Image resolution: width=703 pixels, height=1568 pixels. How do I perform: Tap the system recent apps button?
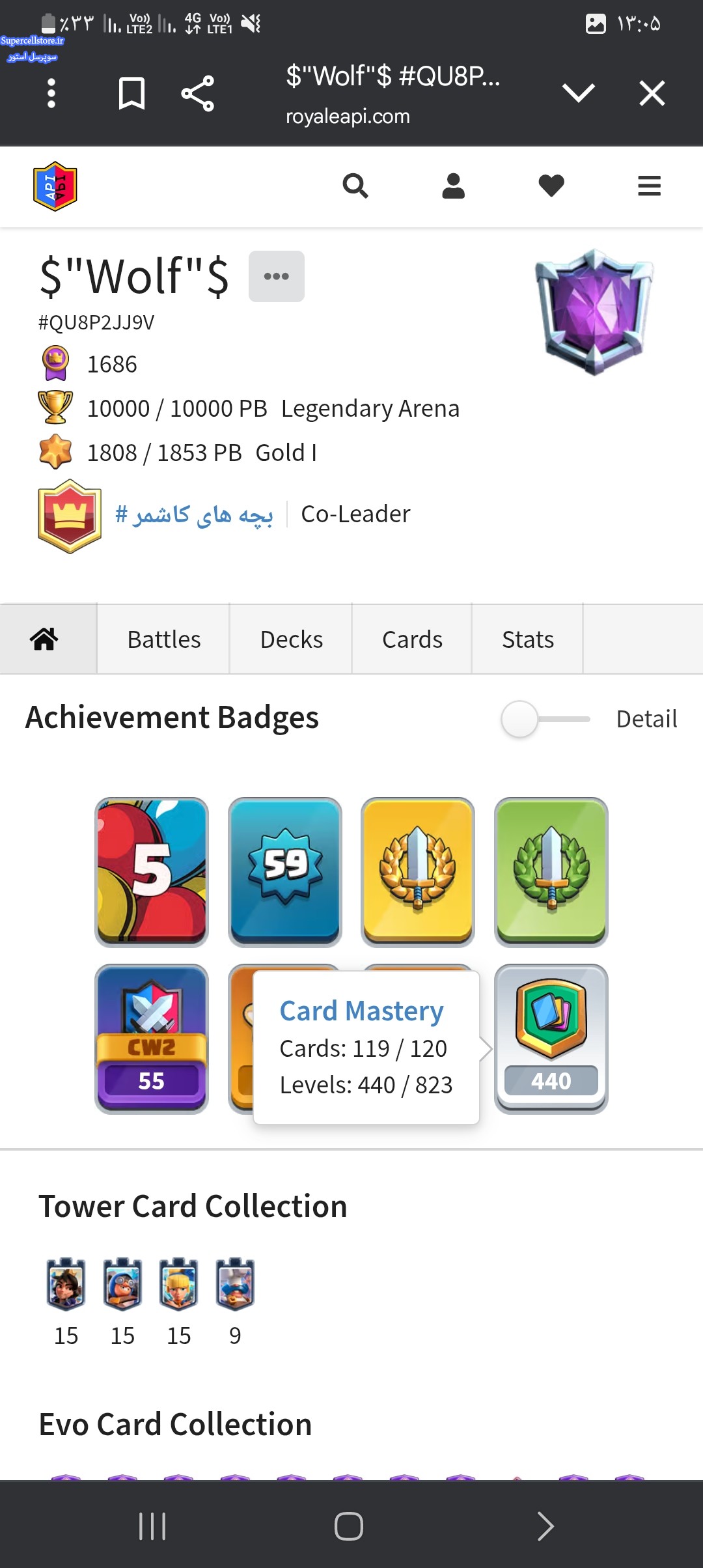152,1526
